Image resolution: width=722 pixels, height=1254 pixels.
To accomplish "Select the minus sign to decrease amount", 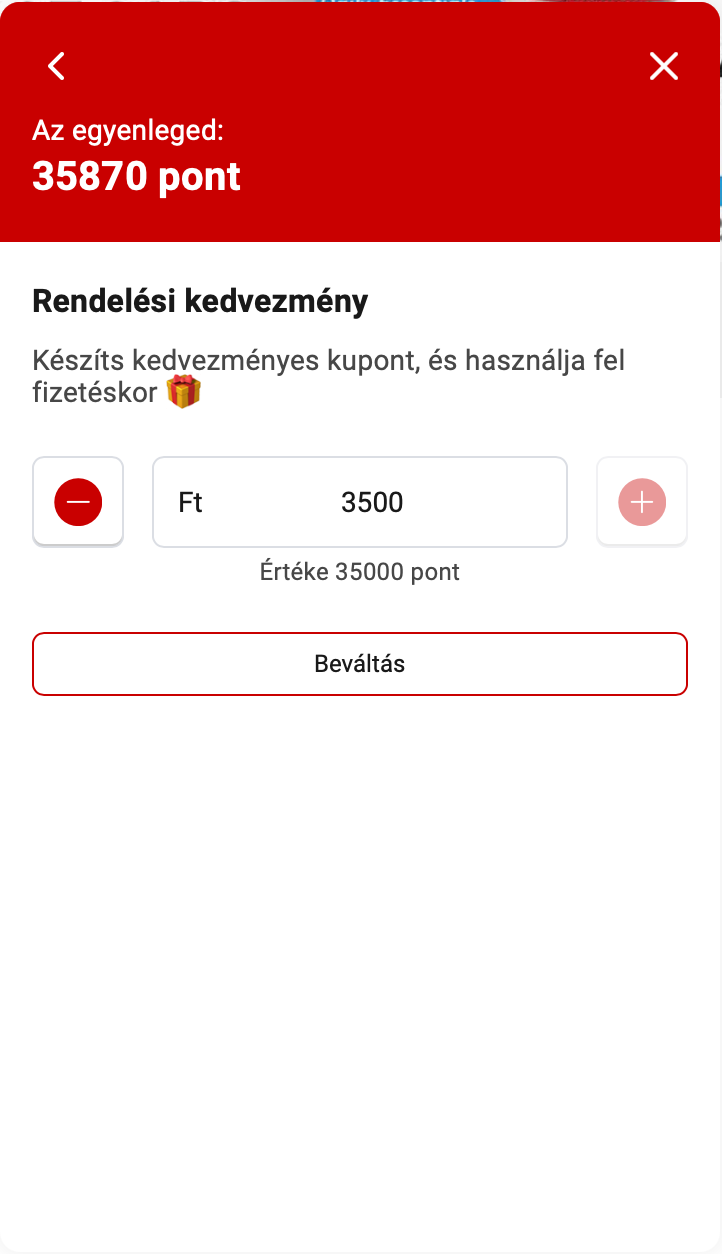I will [78, 501].
